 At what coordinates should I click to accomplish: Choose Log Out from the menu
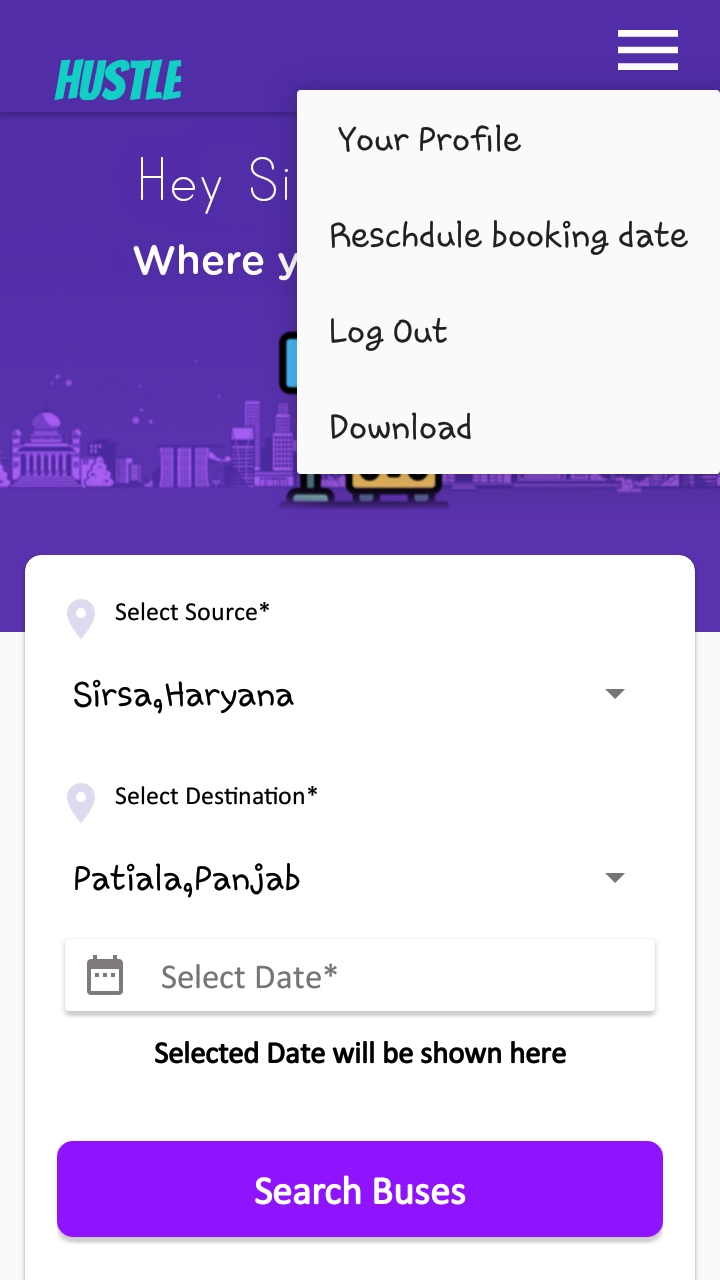pos(388,331)
